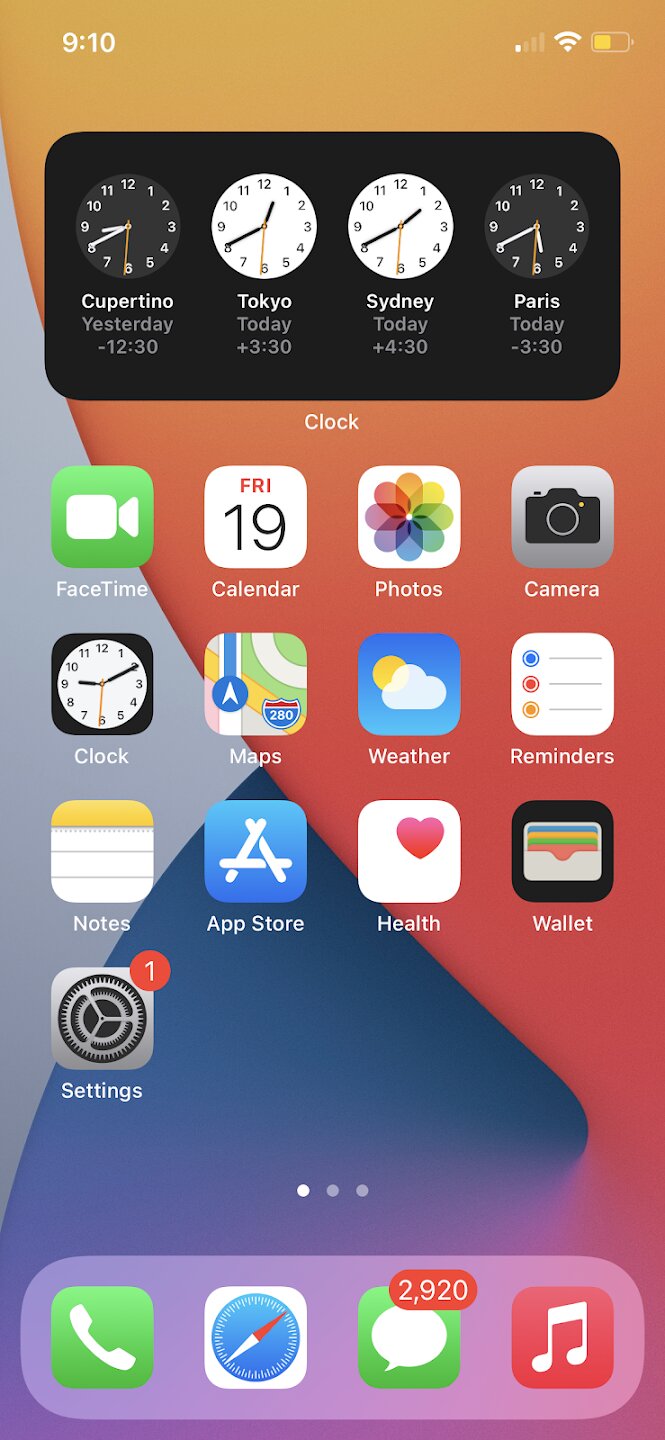Launch the Wallet app
The image size is (665, 1440).
(x=562, y=851)
